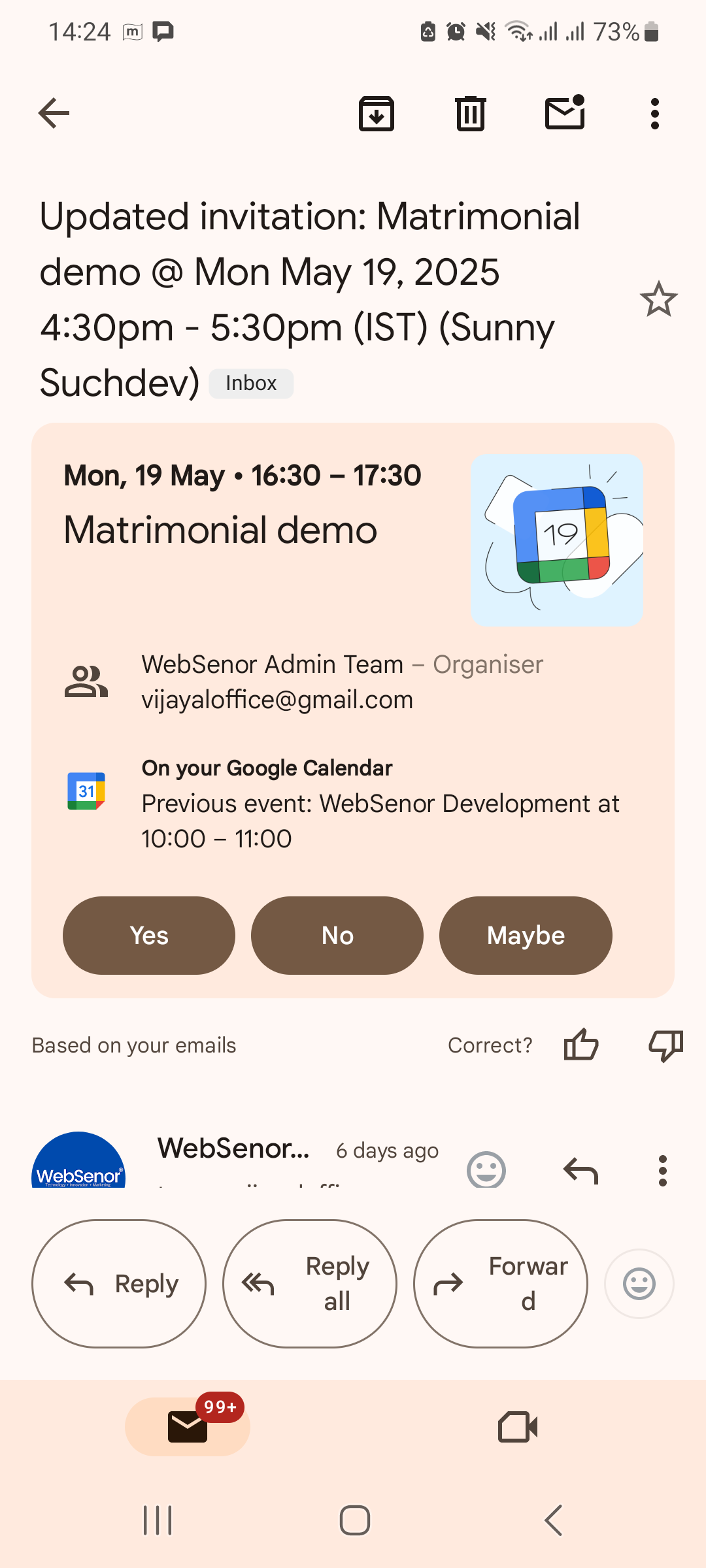Switch to the Meet video tab
The width and height of the screenshot is (706, 1568).
coord(518,1427)
